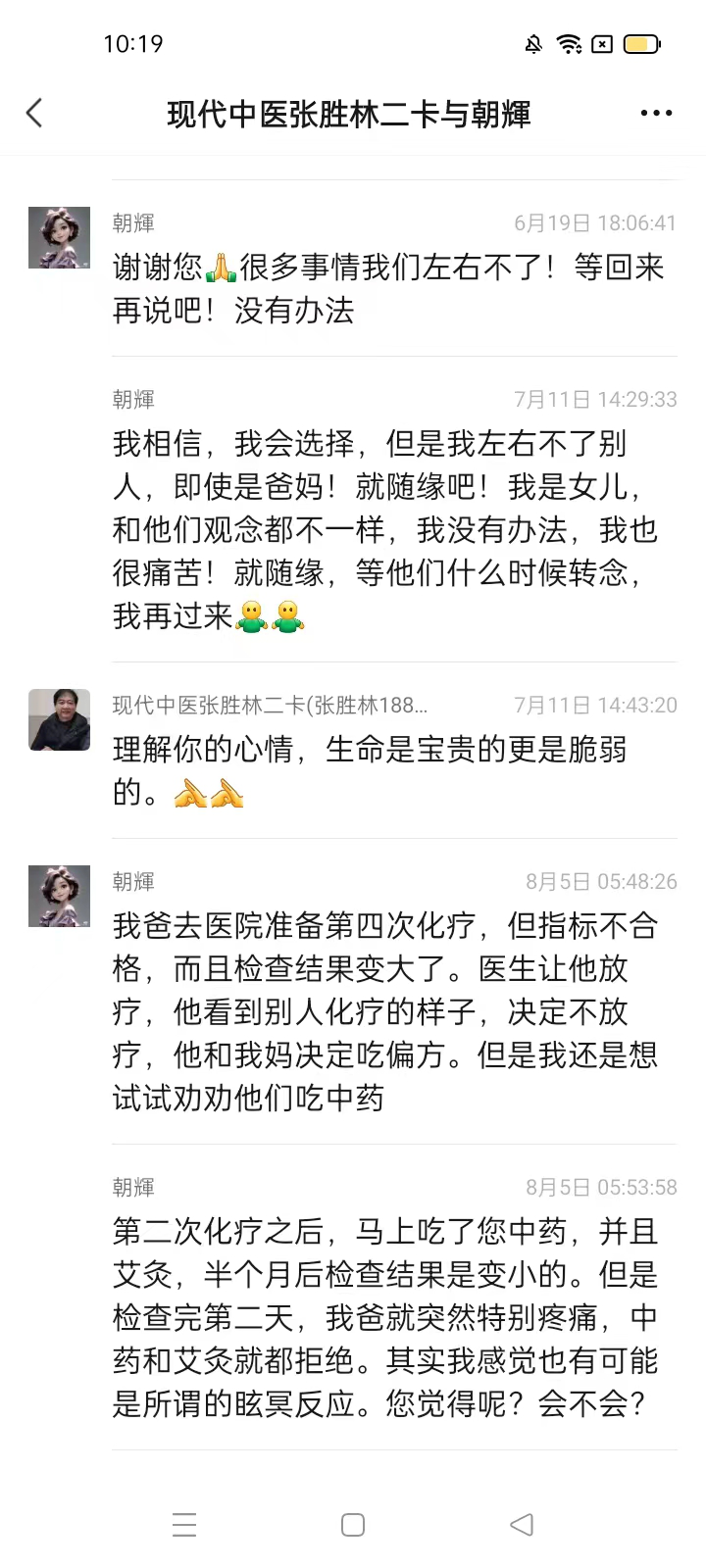Open the three-dot overflow menu
Viewport: 706px width, 1568px height.
[656, 114]
